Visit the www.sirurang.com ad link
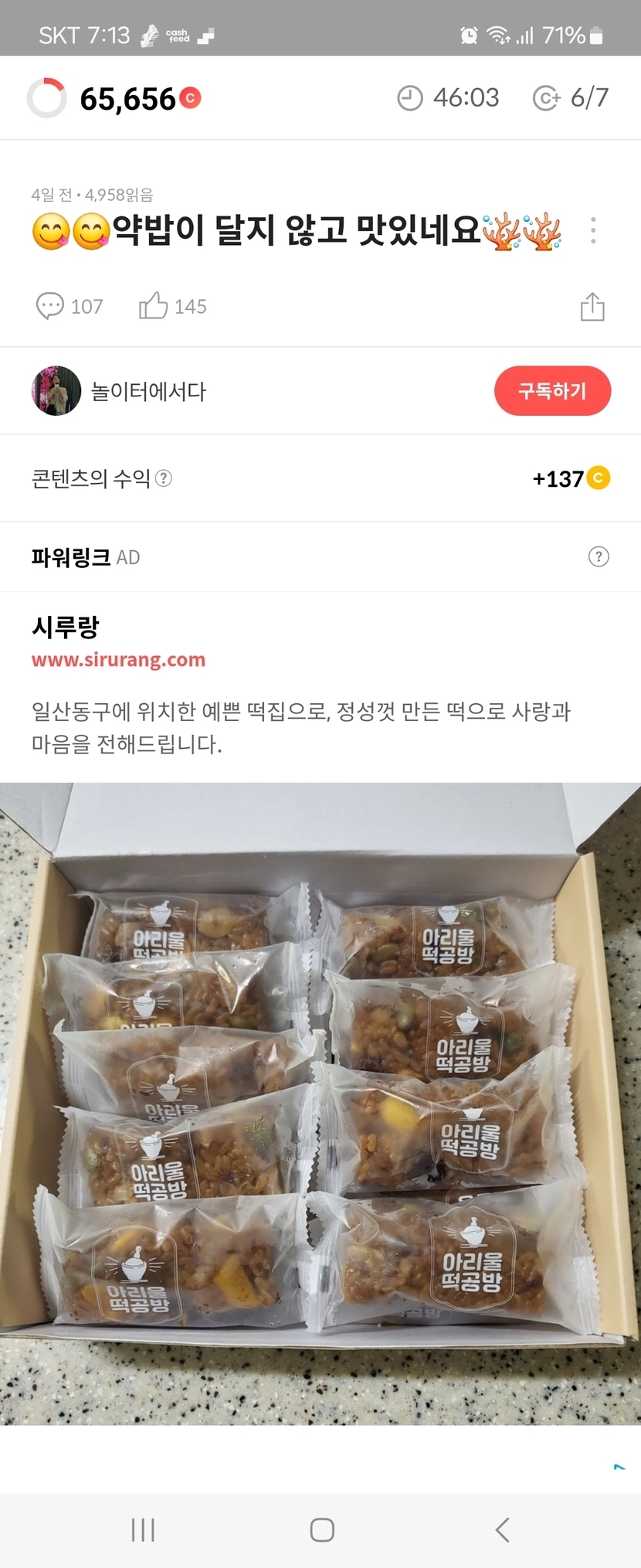 coord(118,660)
